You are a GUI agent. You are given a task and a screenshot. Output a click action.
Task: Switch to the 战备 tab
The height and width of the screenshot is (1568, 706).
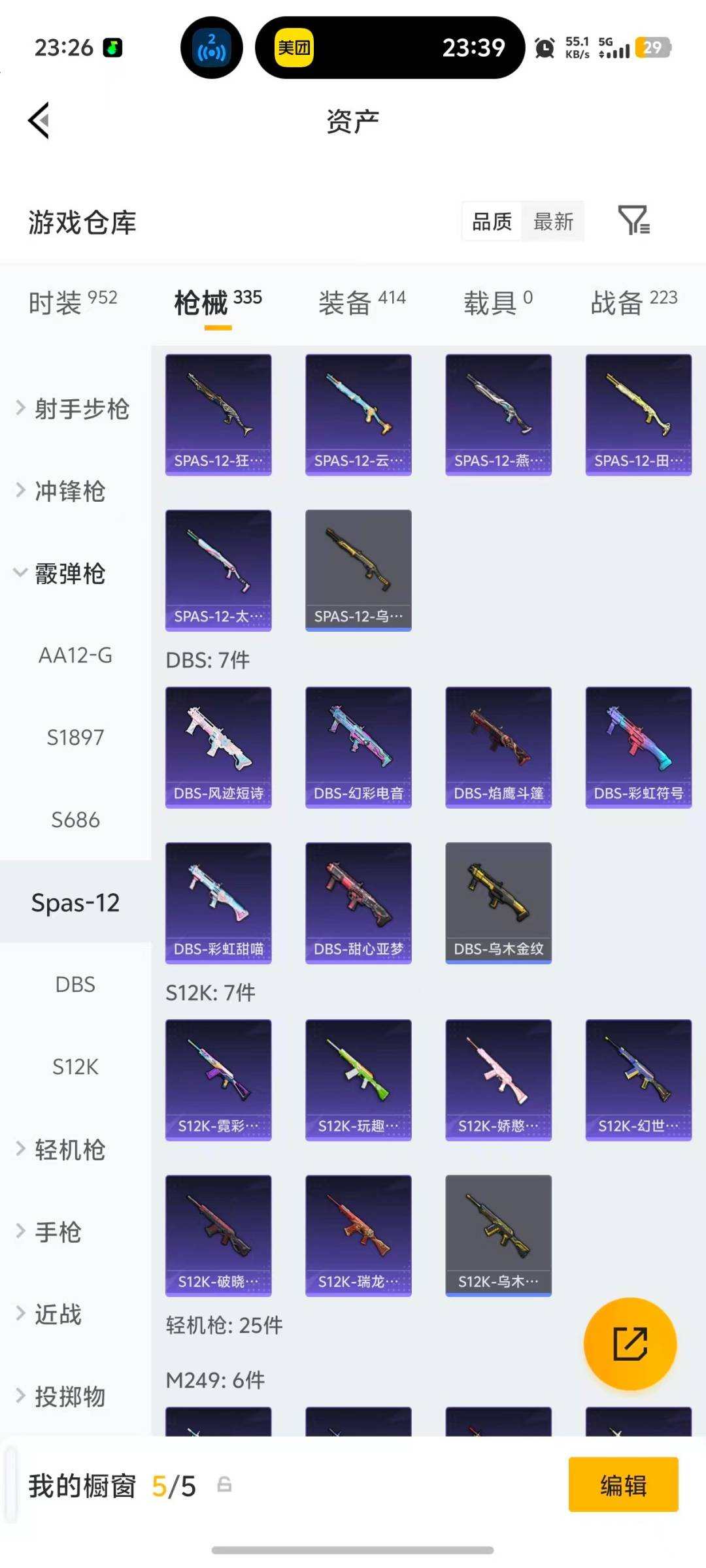pos(633,302)
